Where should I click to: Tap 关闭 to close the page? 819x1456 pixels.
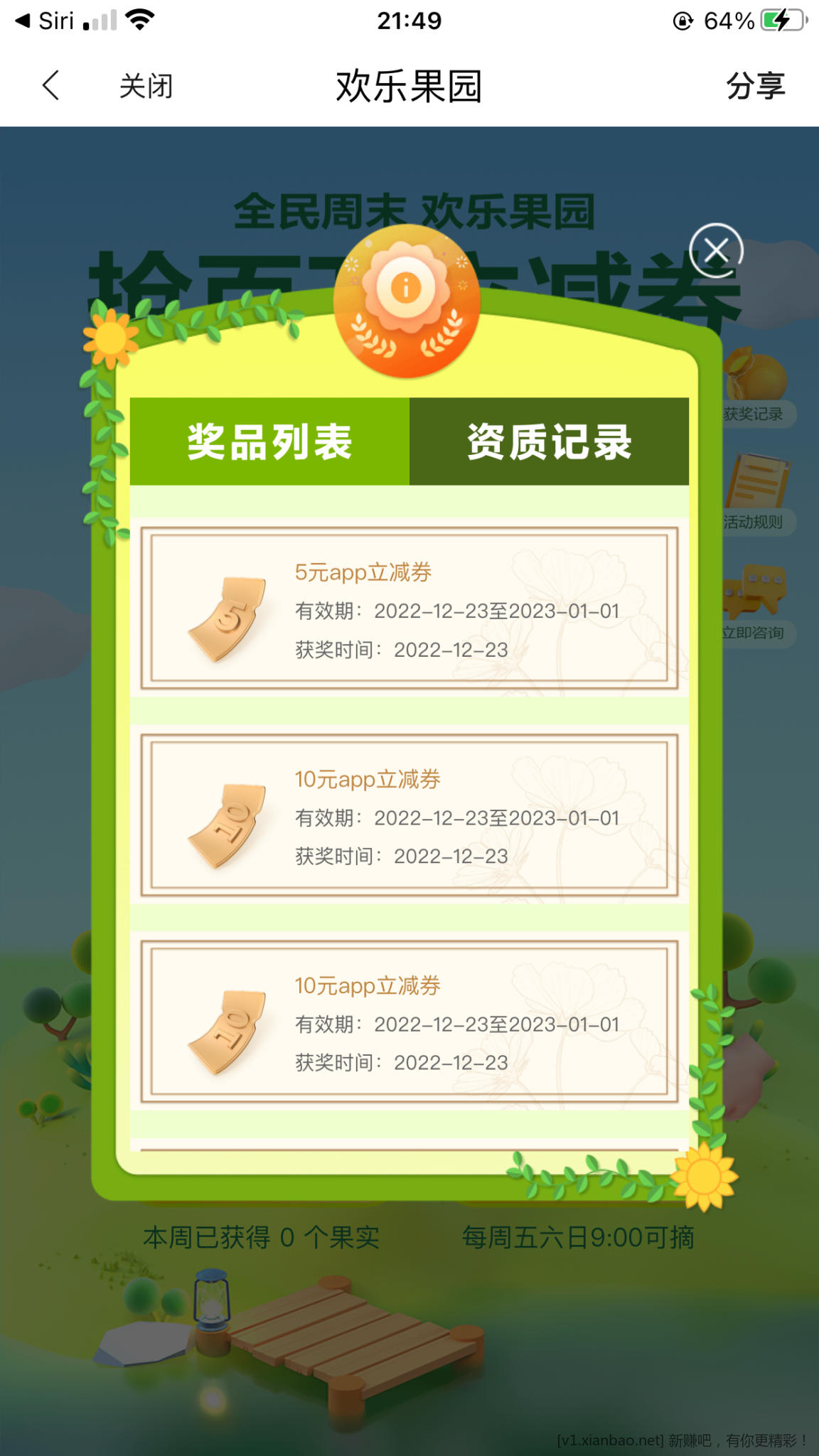pyautogui.click(x=146, y=86)
